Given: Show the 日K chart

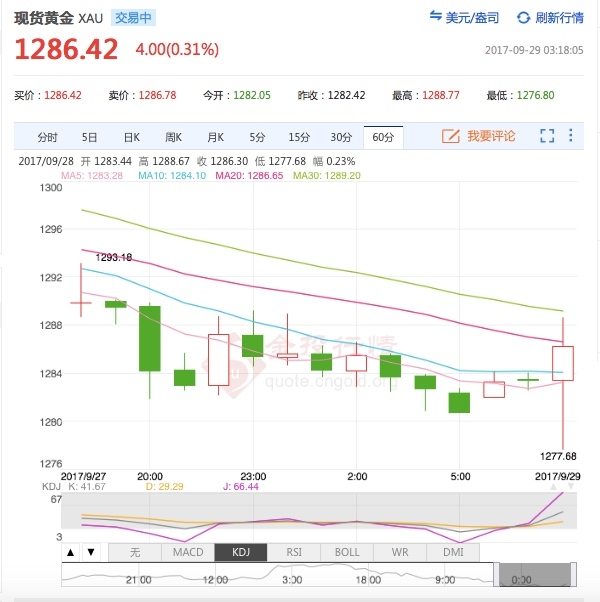Looking at the screenshot, I should pos(131,137).
